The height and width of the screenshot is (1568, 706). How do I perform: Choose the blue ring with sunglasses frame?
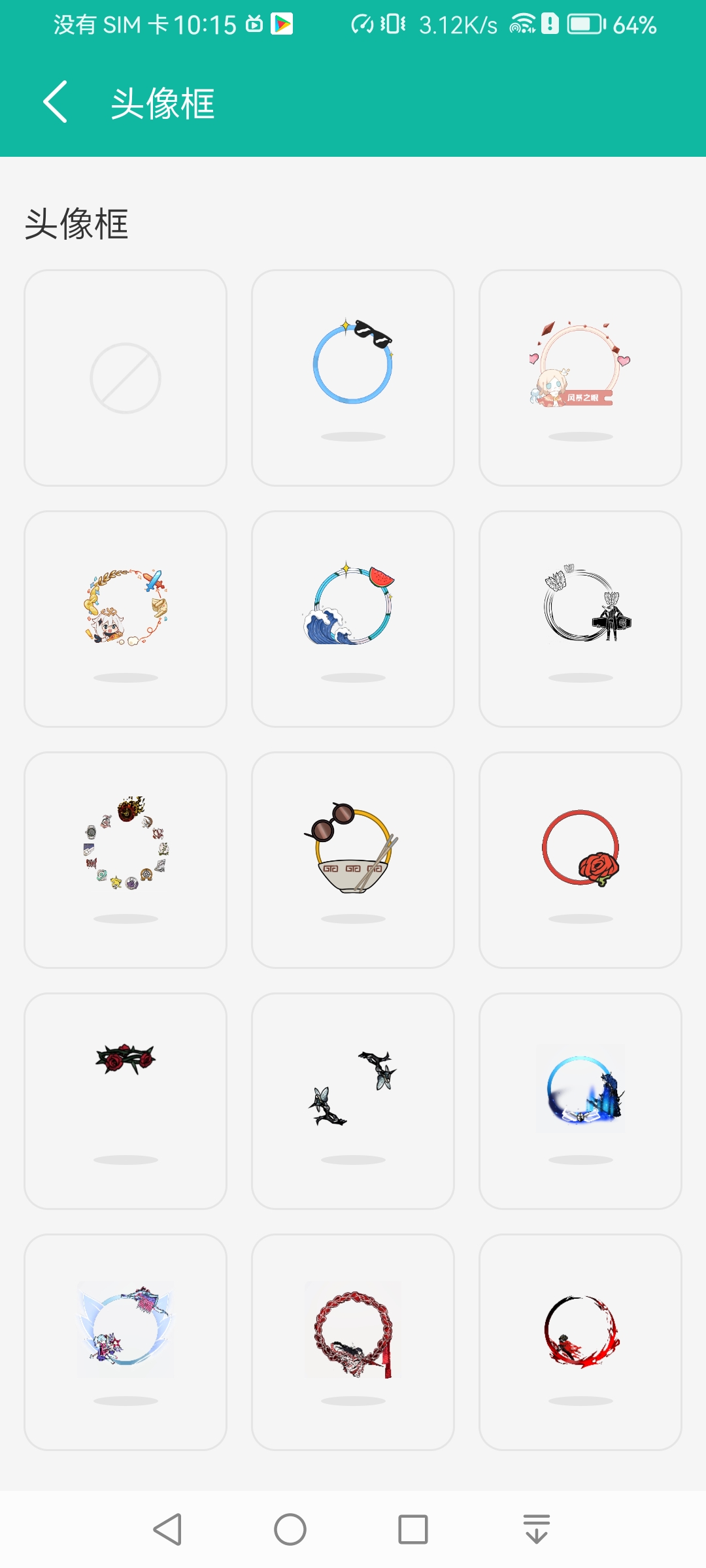(x=353, y=378)
